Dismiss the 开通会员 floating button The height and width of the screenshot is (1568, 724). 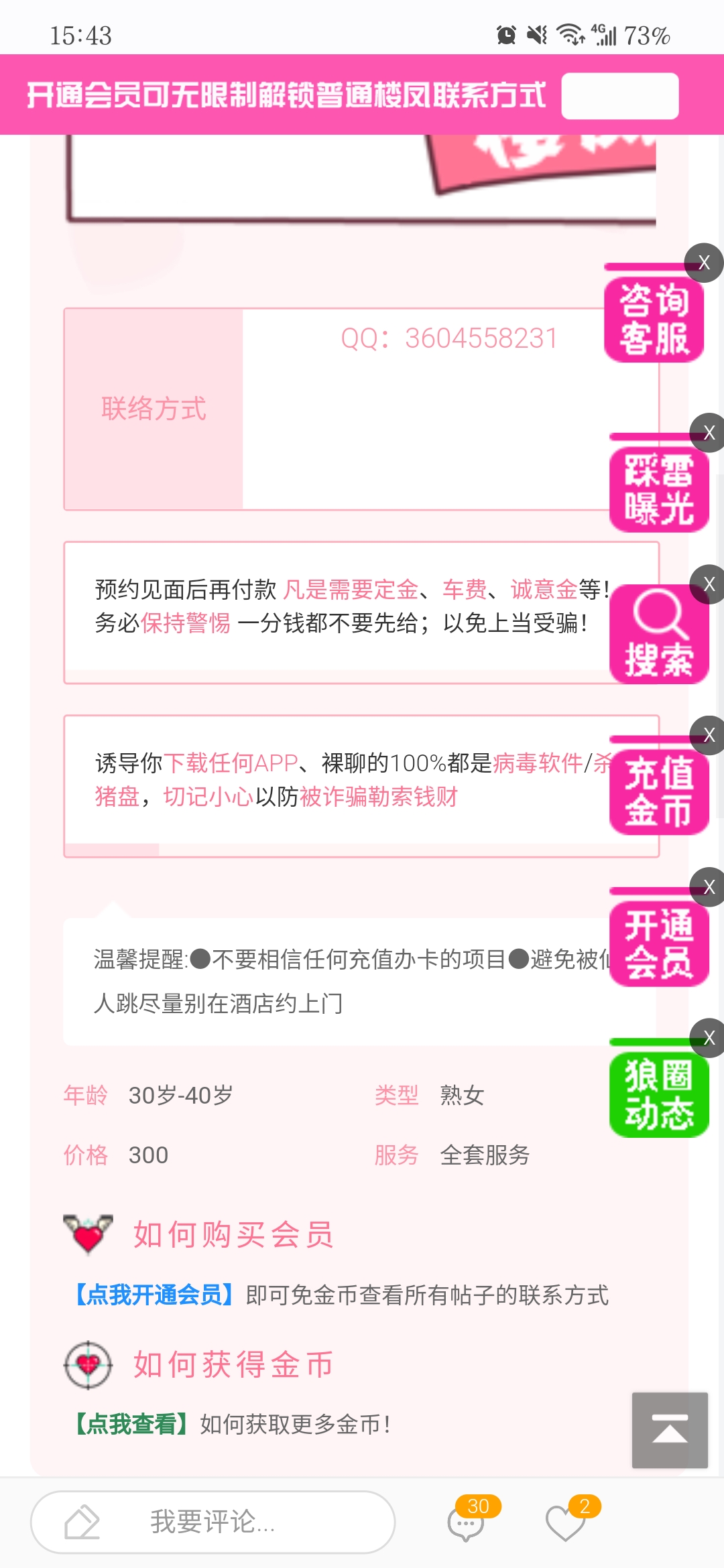(x=709, y=887)
